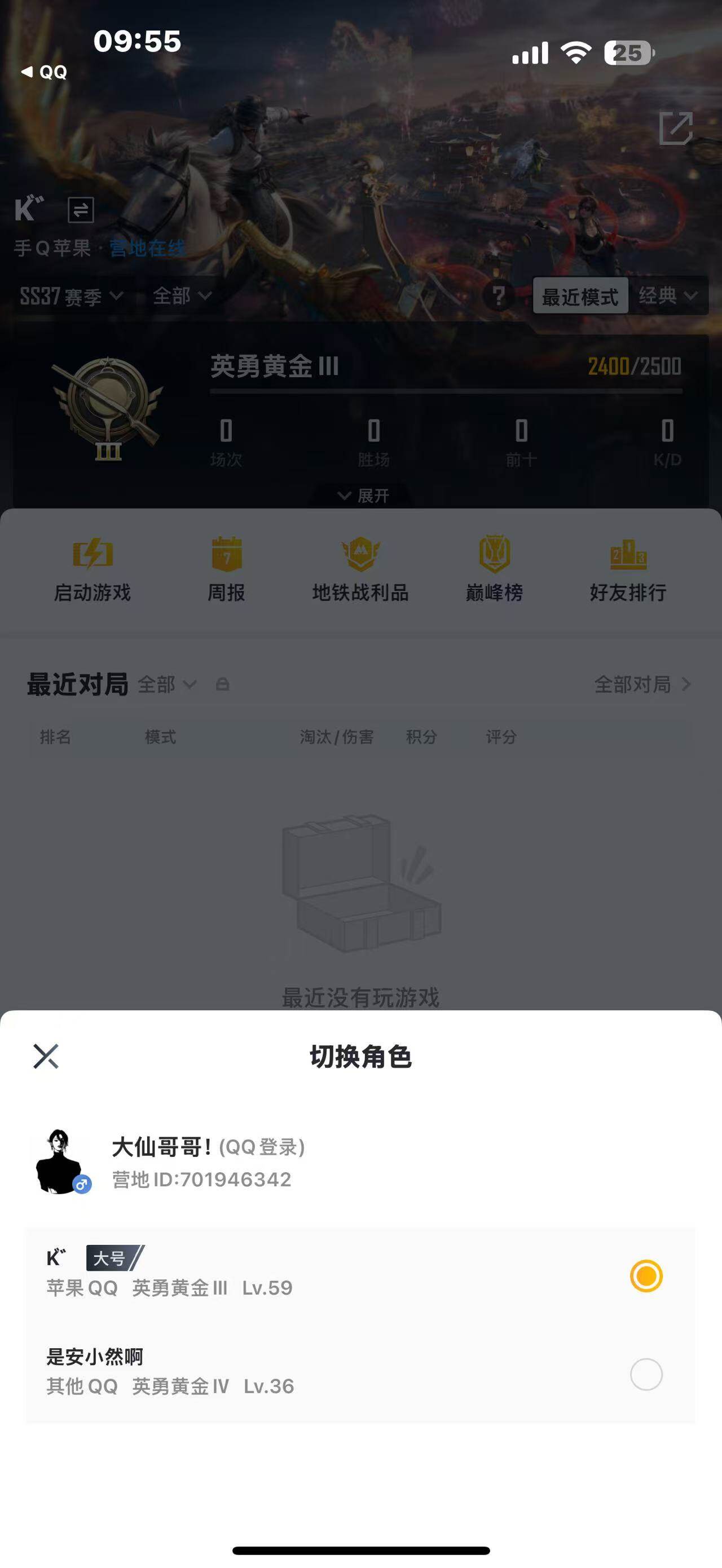Tap the 地铁战利品 shield icon
This screenshot has width=722, height=1568.
pos(360,554)
